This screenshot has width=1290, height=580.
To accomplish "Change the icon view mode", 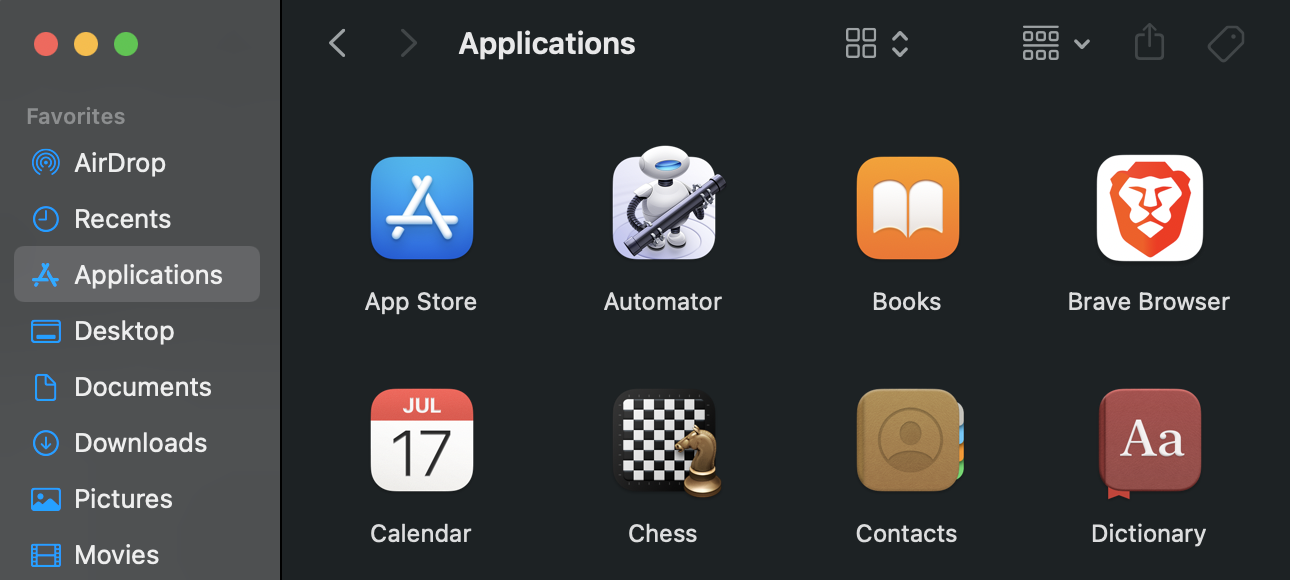I will [876, 43].
